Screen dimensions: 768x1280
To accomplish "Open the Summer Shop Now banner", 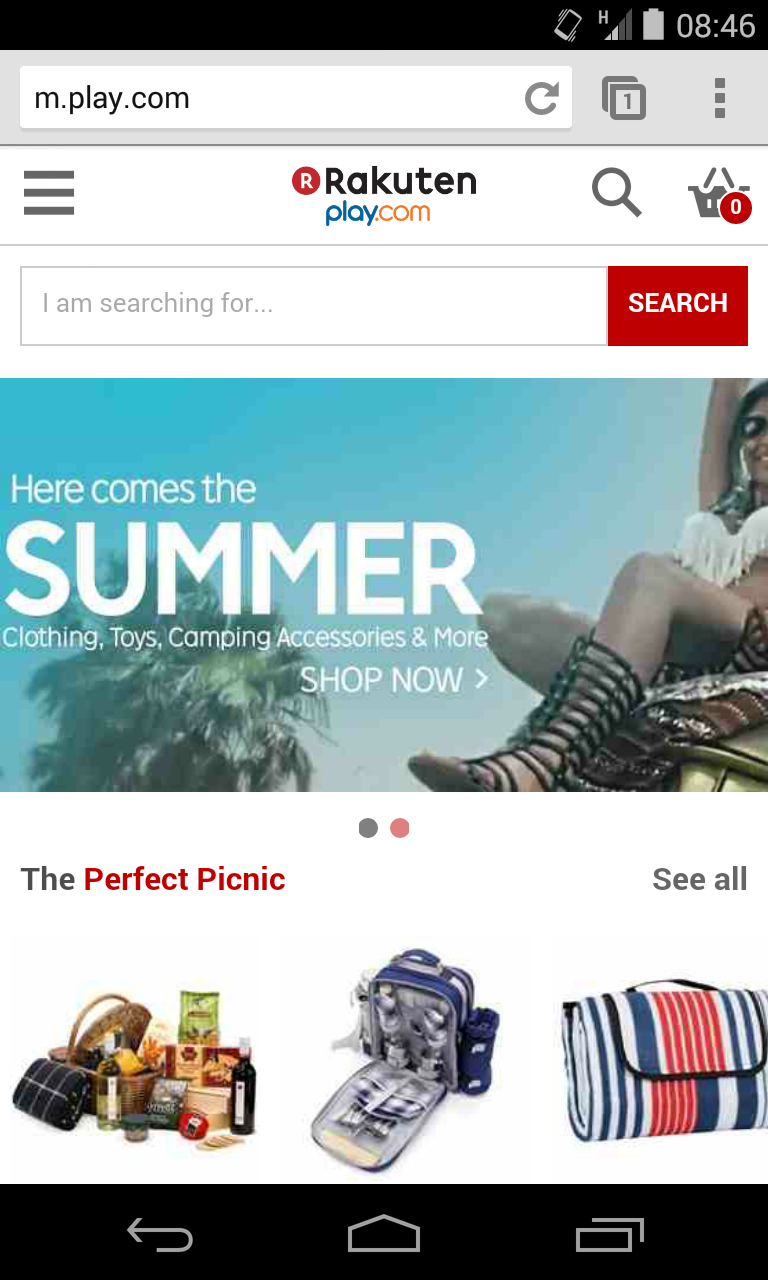I will (384, 585).
